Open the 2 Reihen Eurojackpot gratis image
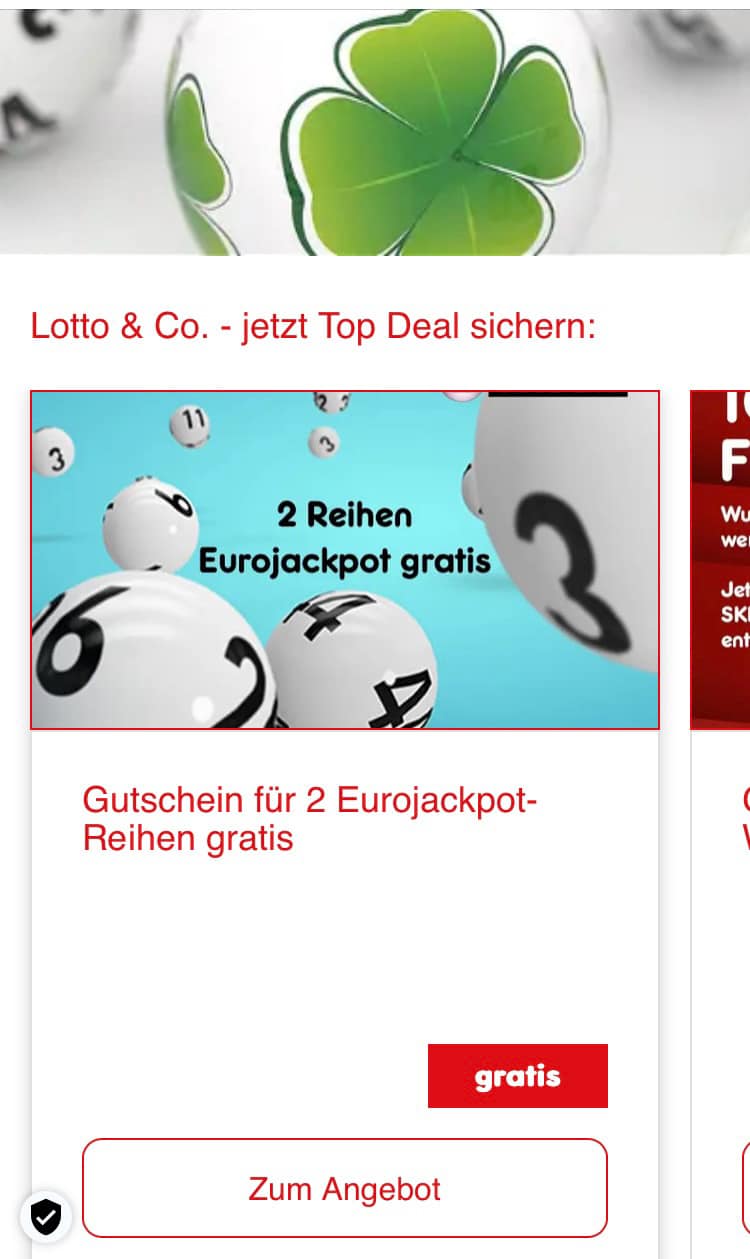 (x=344, y=559)
